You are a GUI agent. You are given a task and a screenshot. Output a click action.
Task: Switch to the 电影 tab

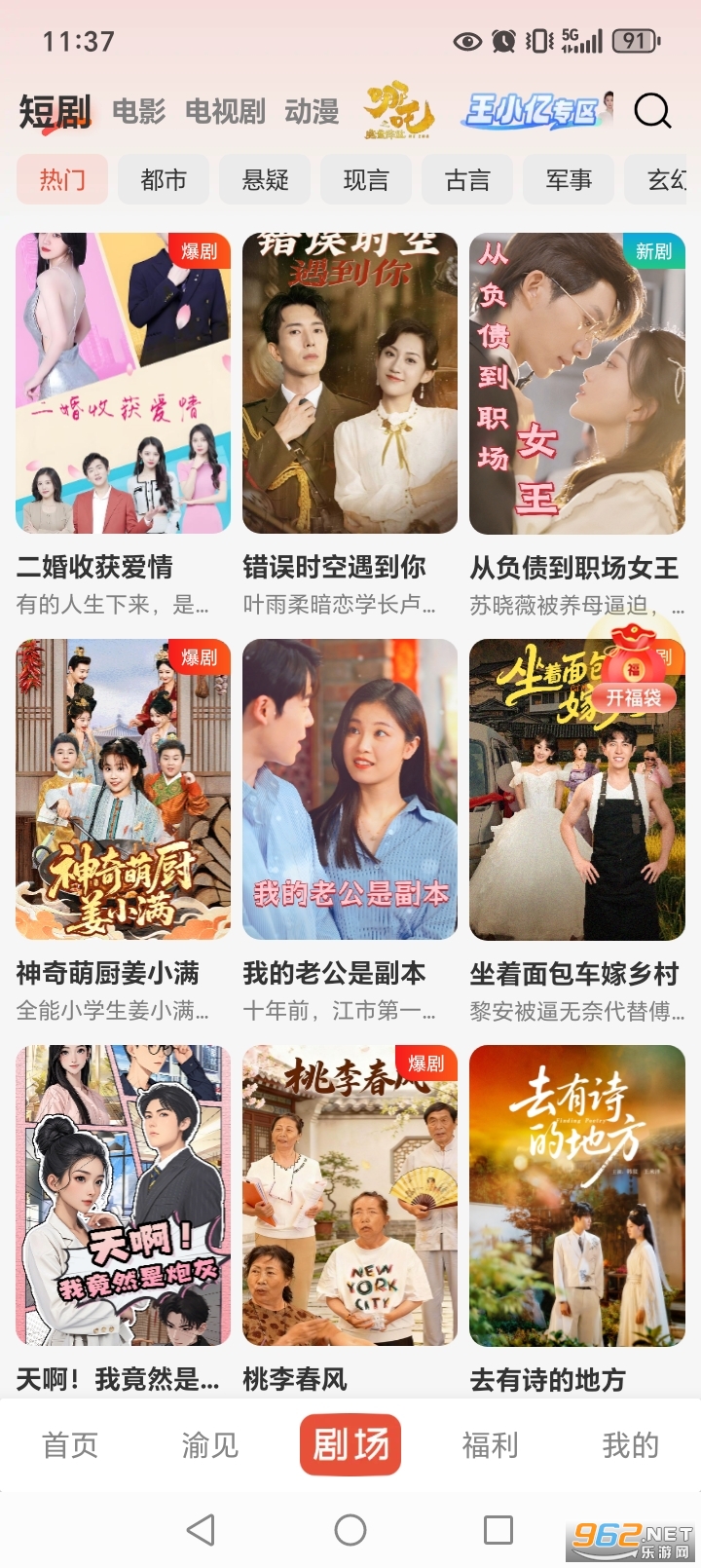138,112
